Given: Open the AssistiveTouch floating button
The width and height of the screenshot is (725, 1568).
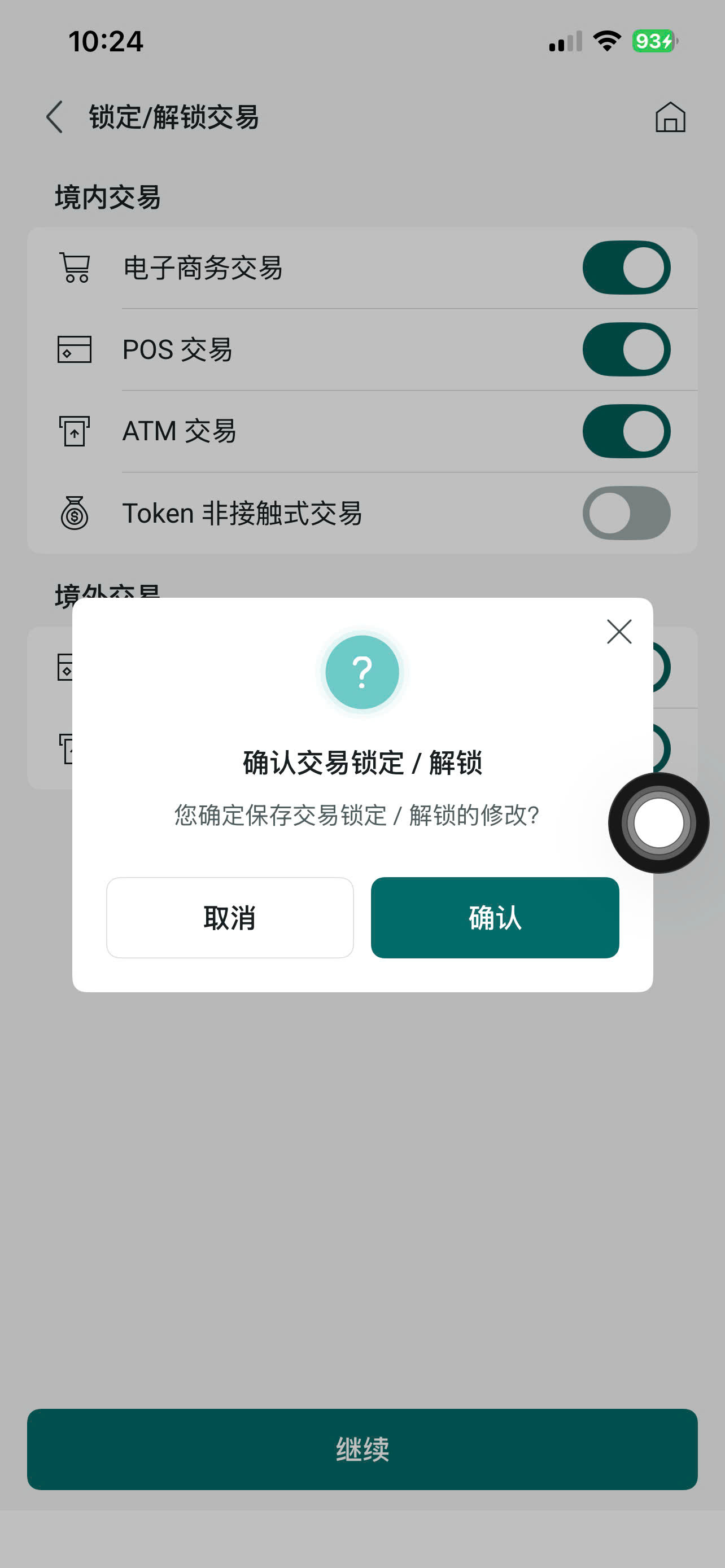Looking at the screenshot, I should tap(658, 822).
